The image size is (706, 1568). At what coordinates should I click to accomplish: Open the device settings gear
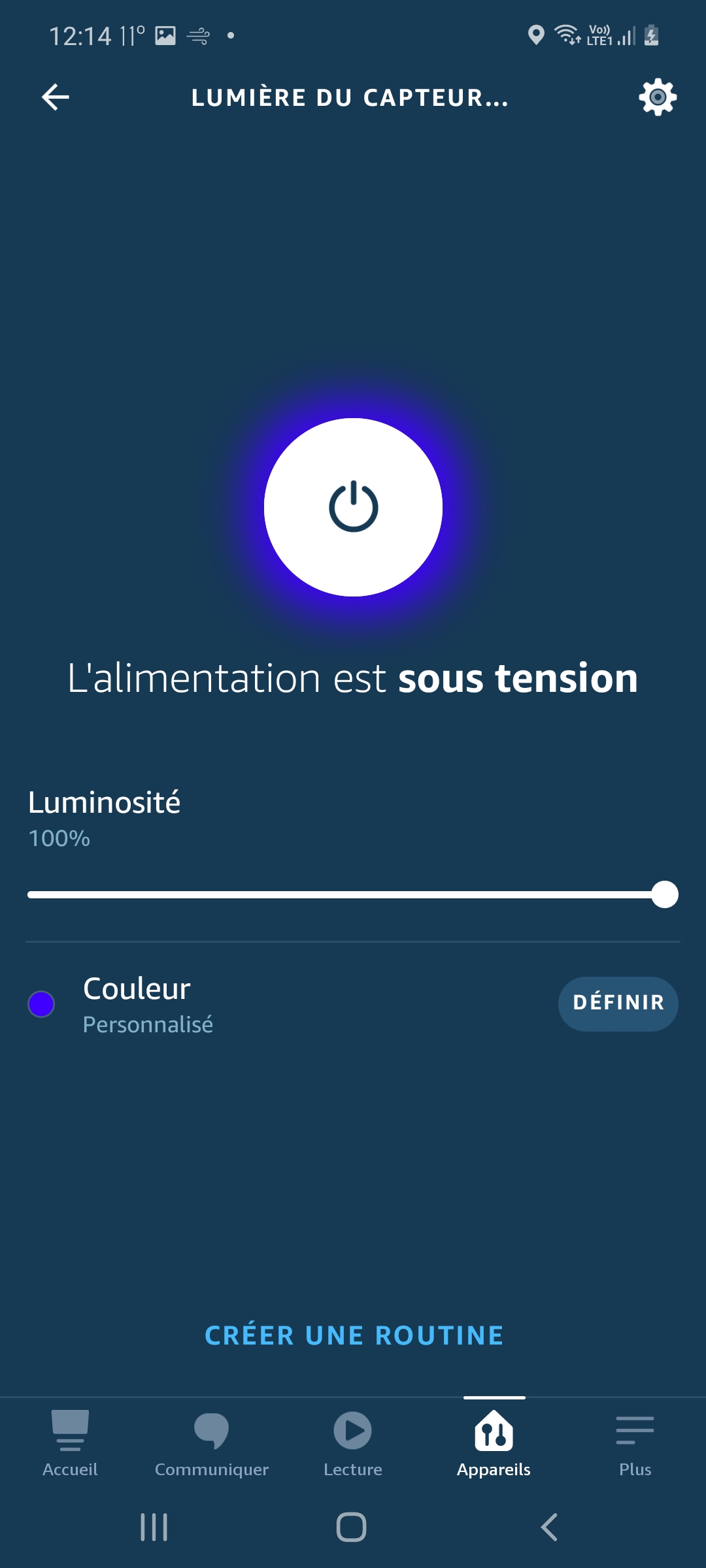click(x=658, y=97)
